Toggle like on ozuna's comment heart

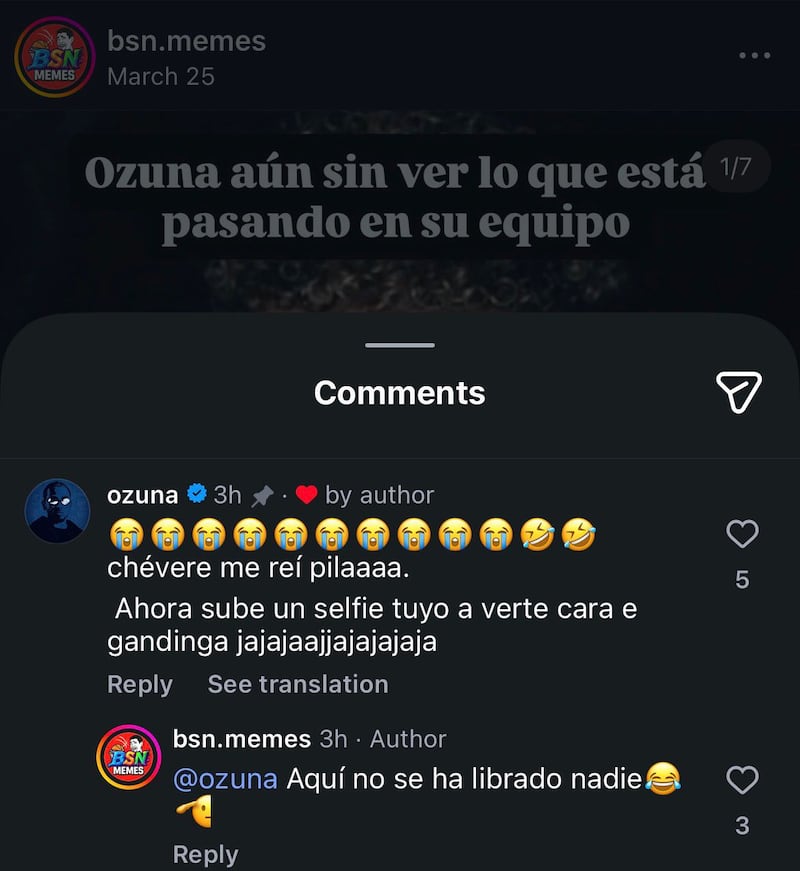pyautogui.click(x=742, y=535)
